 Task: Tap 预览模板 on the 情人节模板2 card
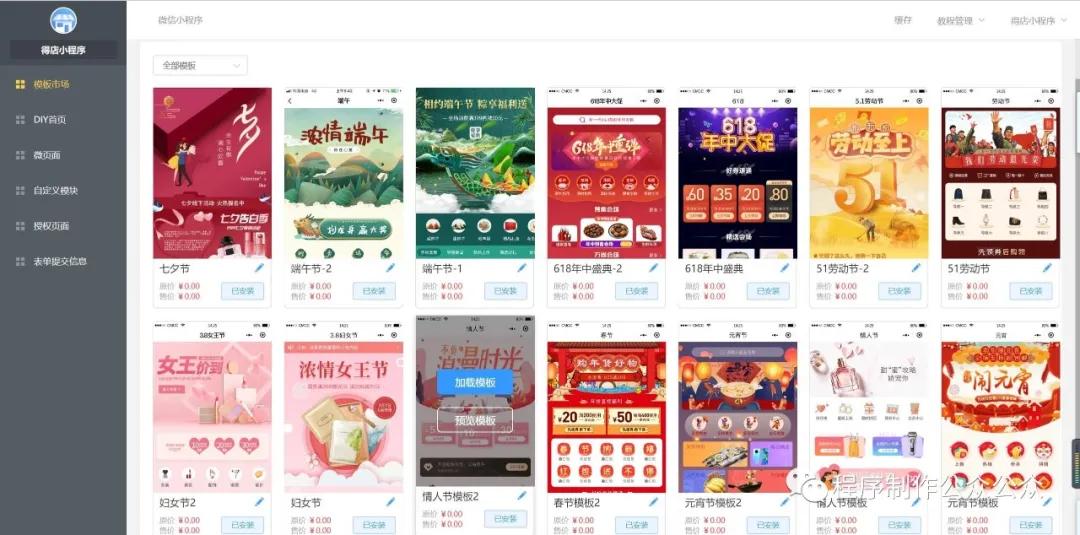tap(475, 420)
